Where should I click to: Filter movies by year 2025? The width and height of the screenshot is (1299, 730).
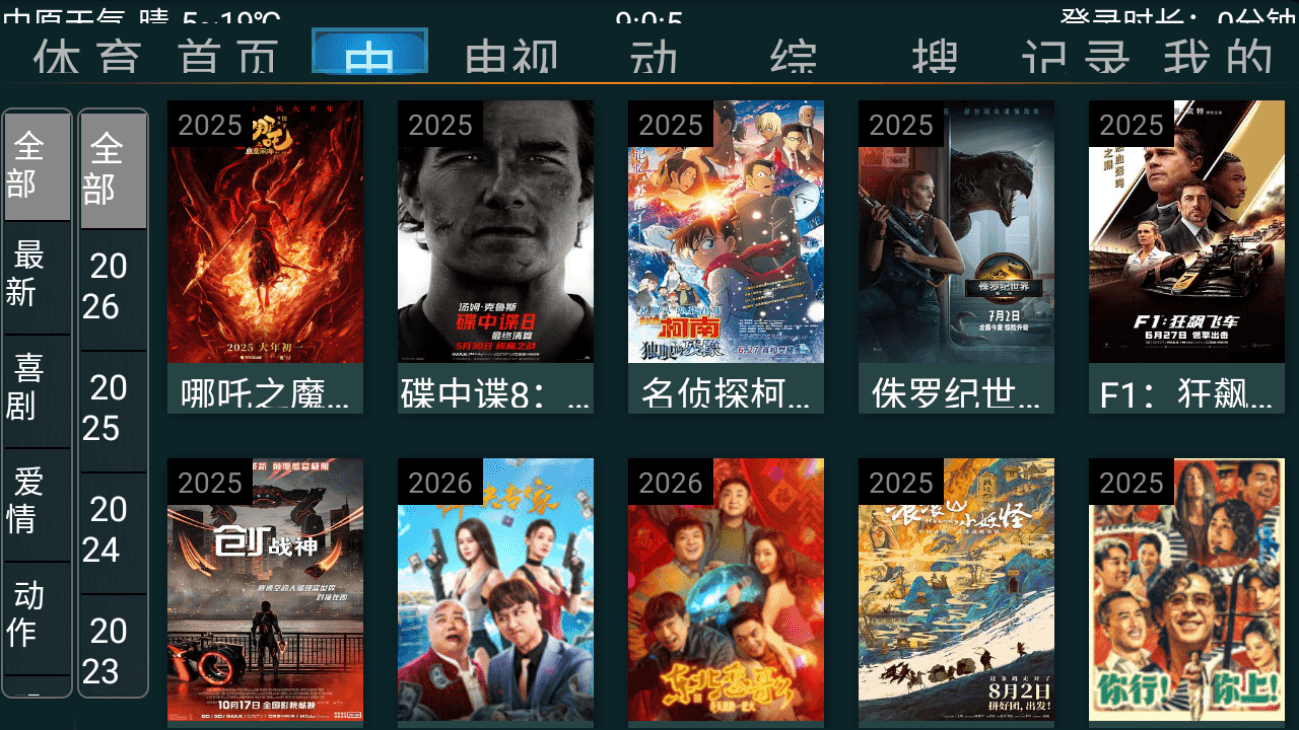[x=113, y=409]
